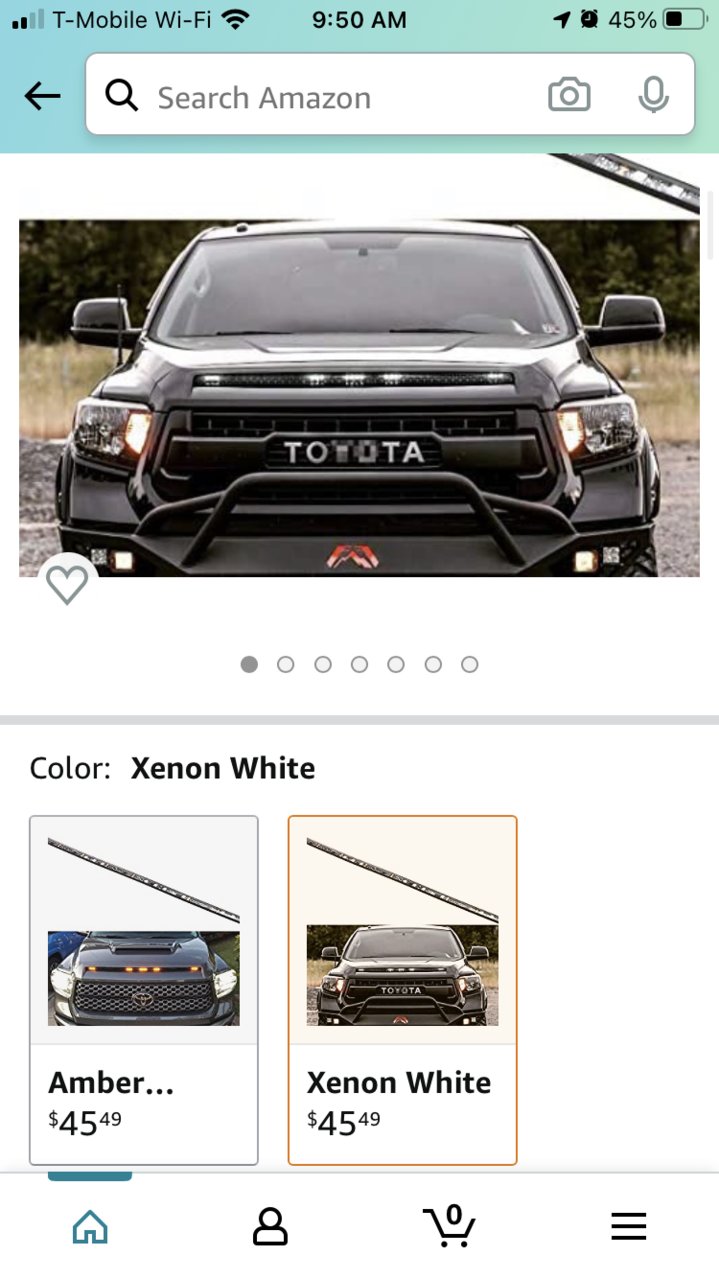Open the account profile tab
This screenshot has width=719, height=1279.
click(270, 1226)
